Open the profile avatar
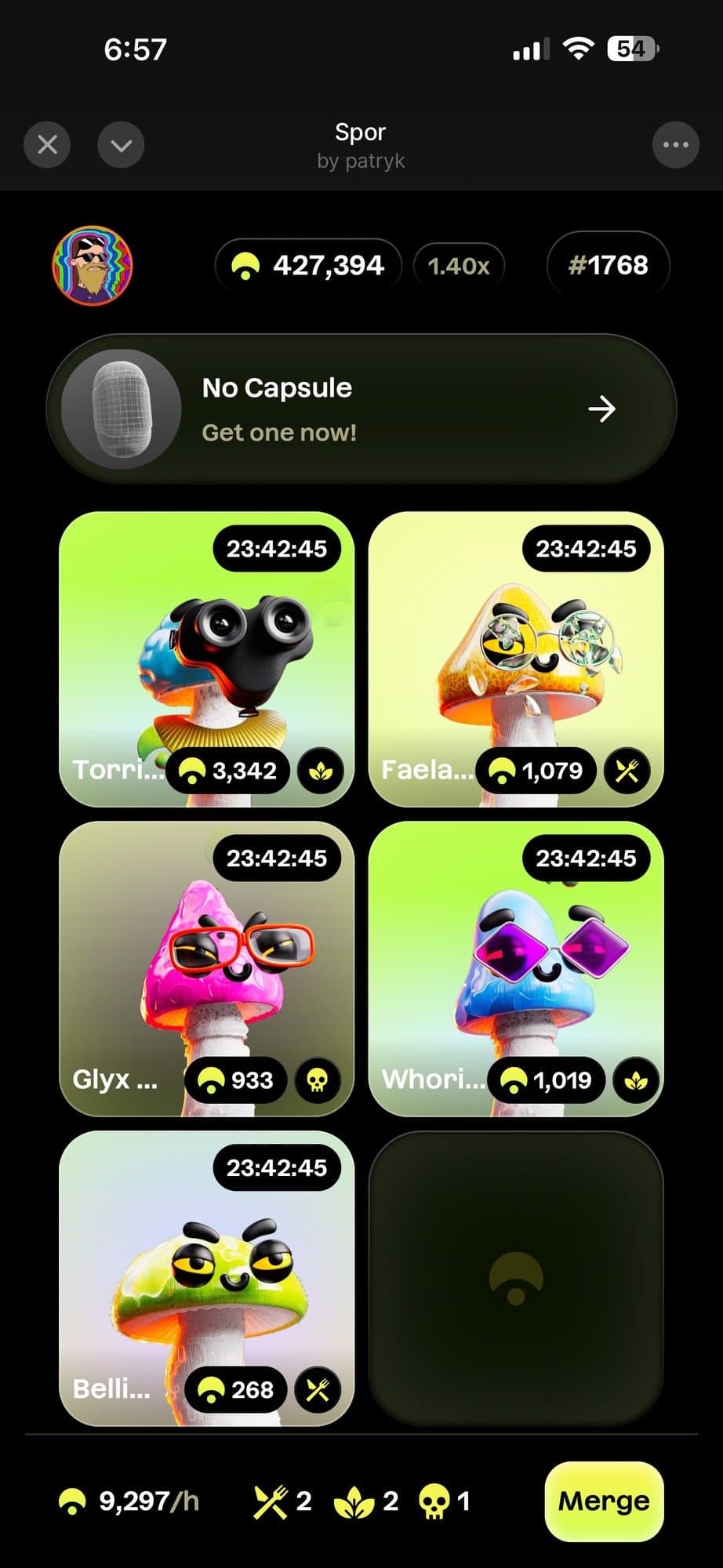The width and height of the screenshot is (723, 1568). click(93, 266)
